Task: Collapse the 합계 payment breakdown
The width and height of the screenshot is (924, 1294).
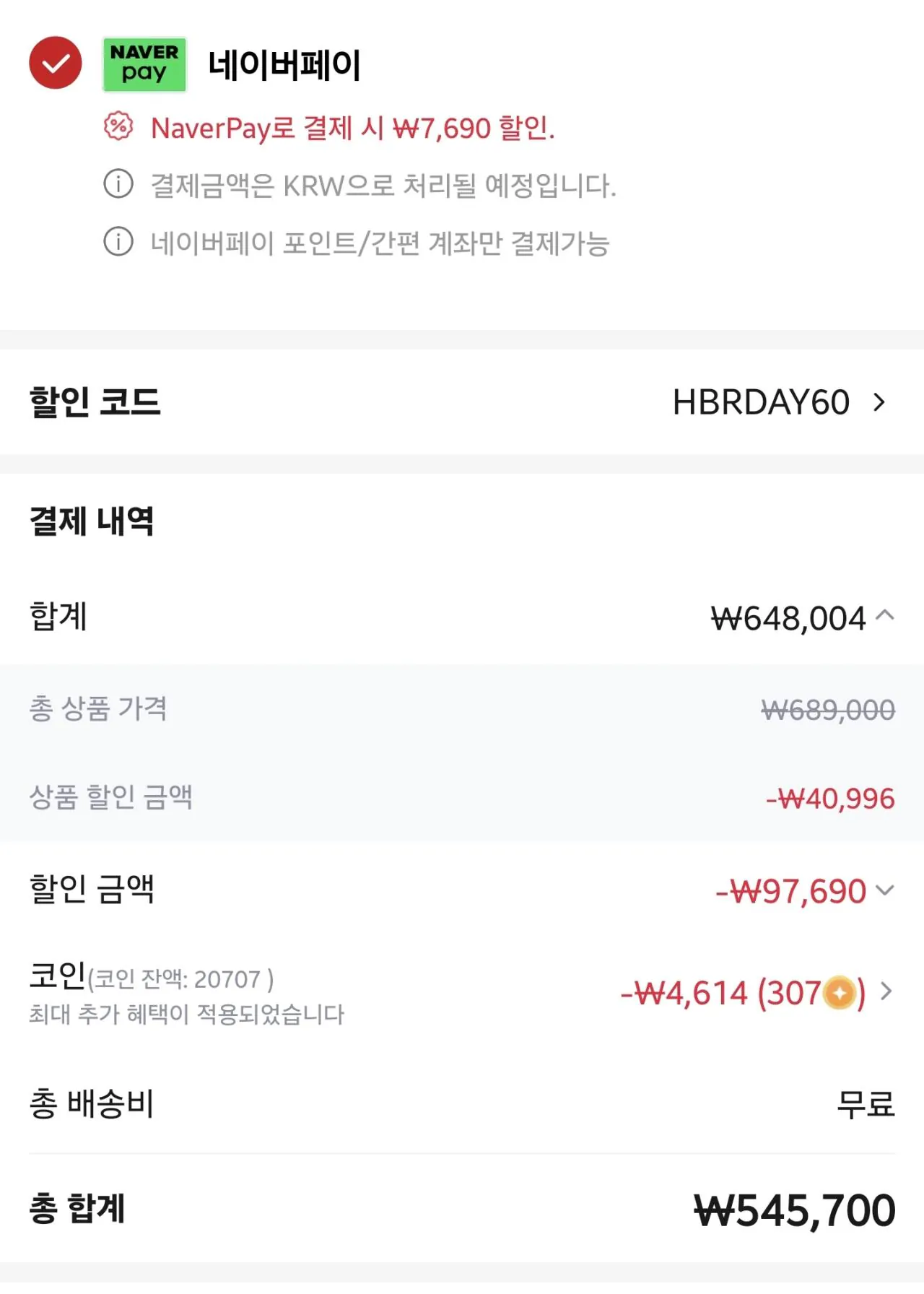Action: coord(885,617)
